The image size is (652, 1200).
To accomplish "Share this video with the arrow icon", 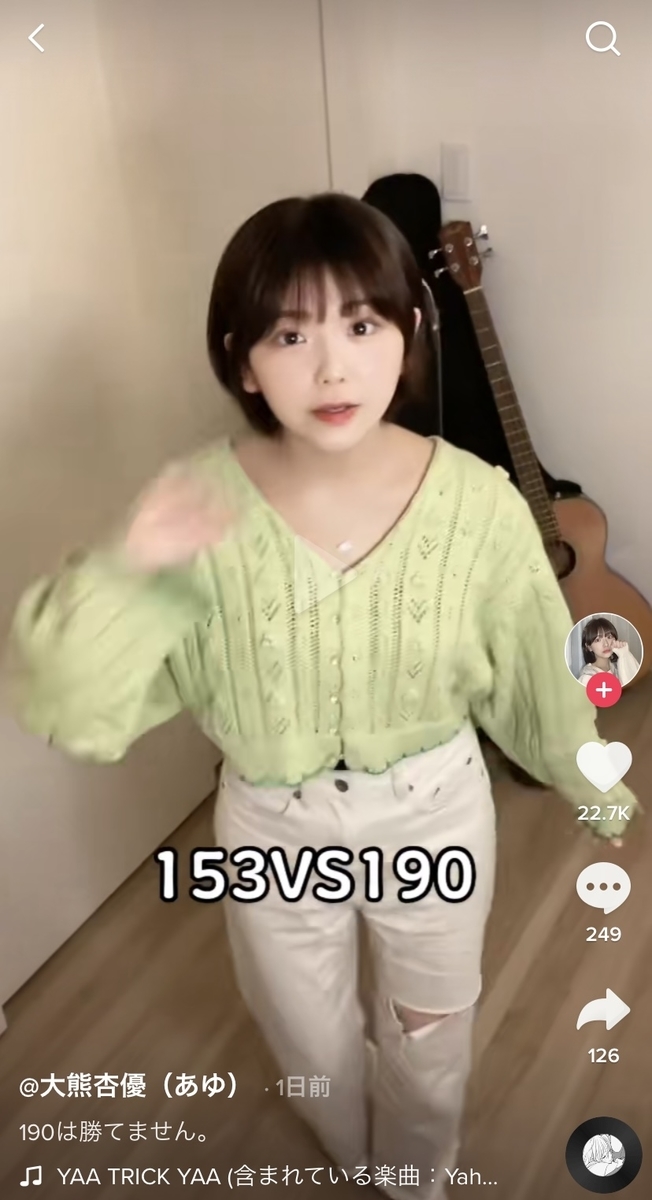I will [604, 1011].
